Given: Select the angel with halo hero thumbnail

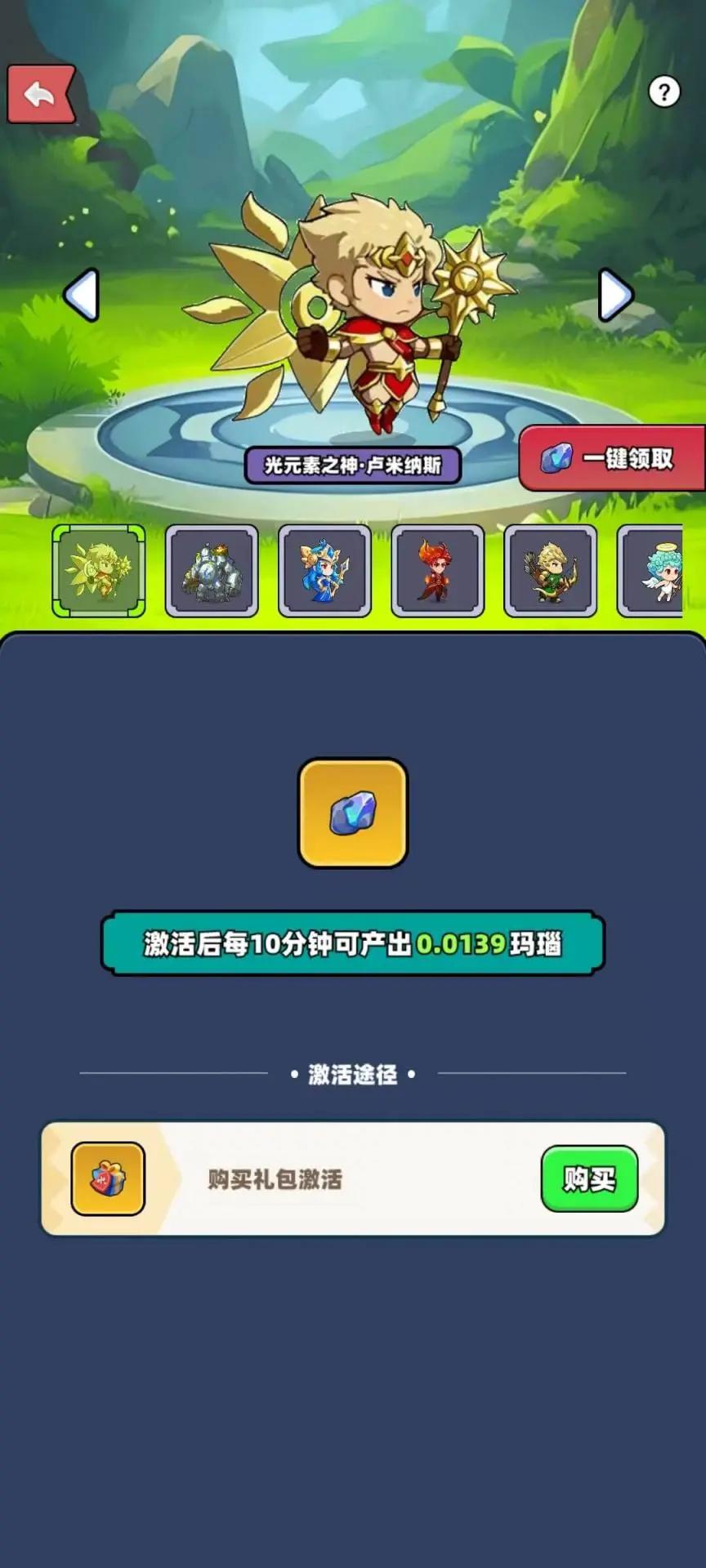Looking at the screenshot, I should pyautogui.click(x=650, y=571).
